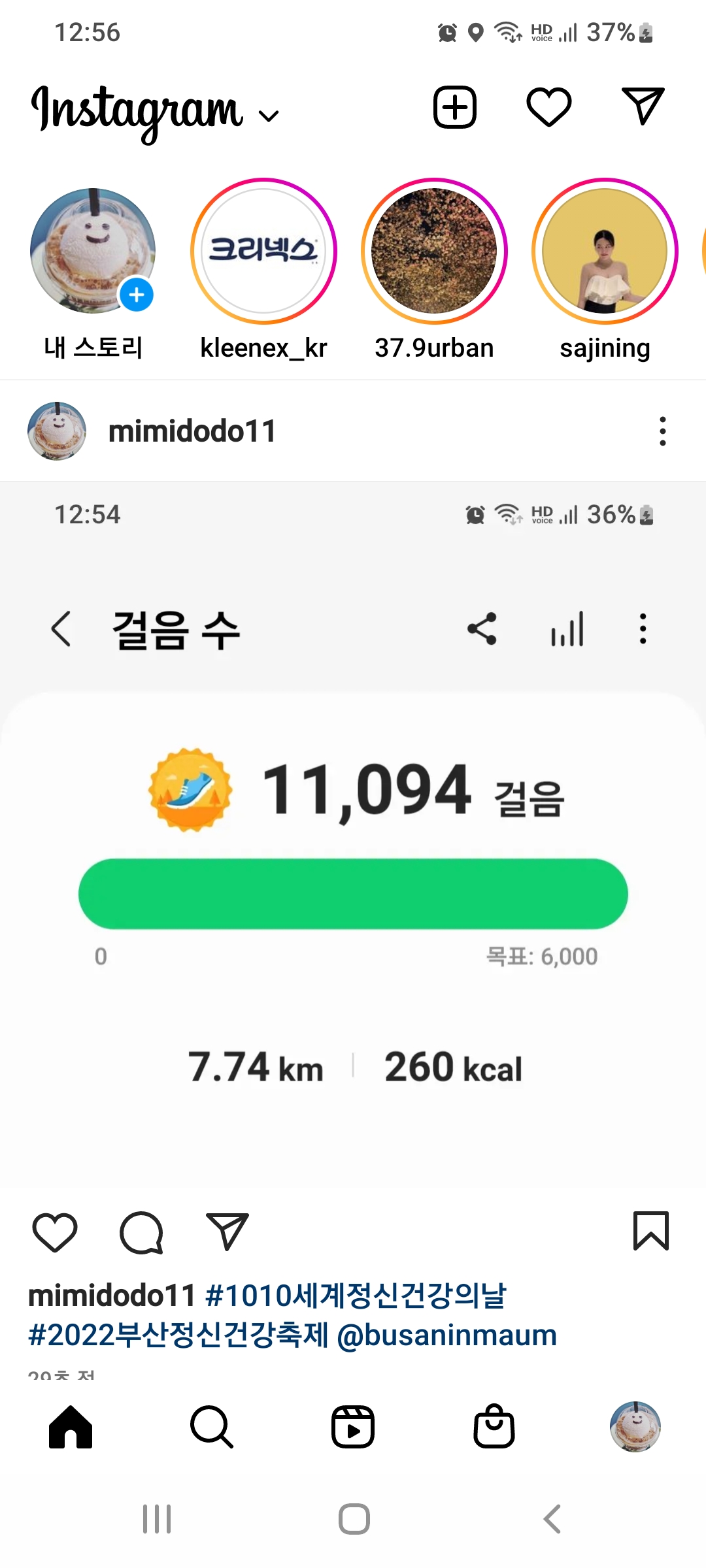
Task: Open the activity heart notifications
Action: tap(549, 107)
